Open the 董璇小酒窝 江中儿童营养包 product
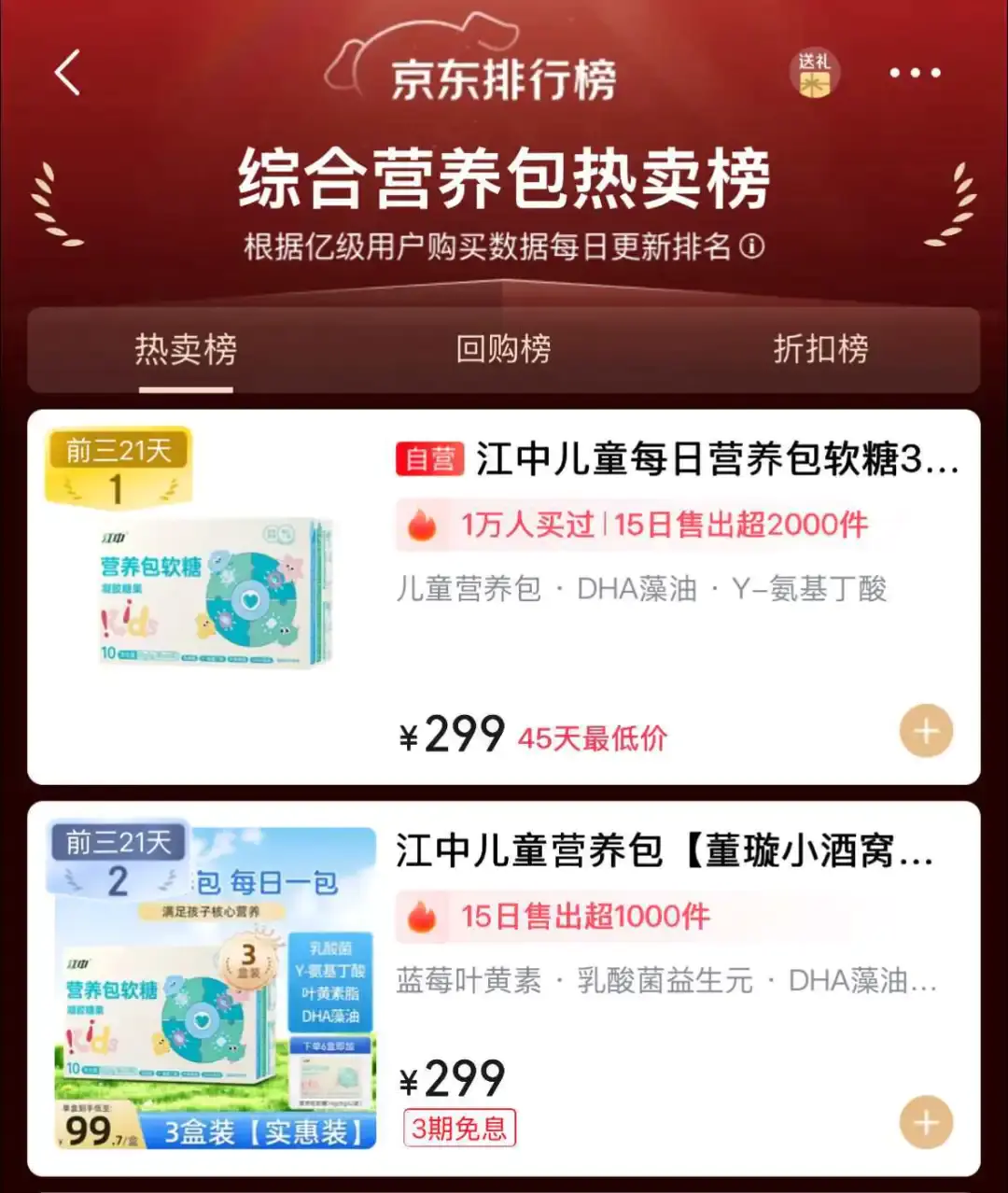1008x1193 pixels. click(x=665, y=851)
